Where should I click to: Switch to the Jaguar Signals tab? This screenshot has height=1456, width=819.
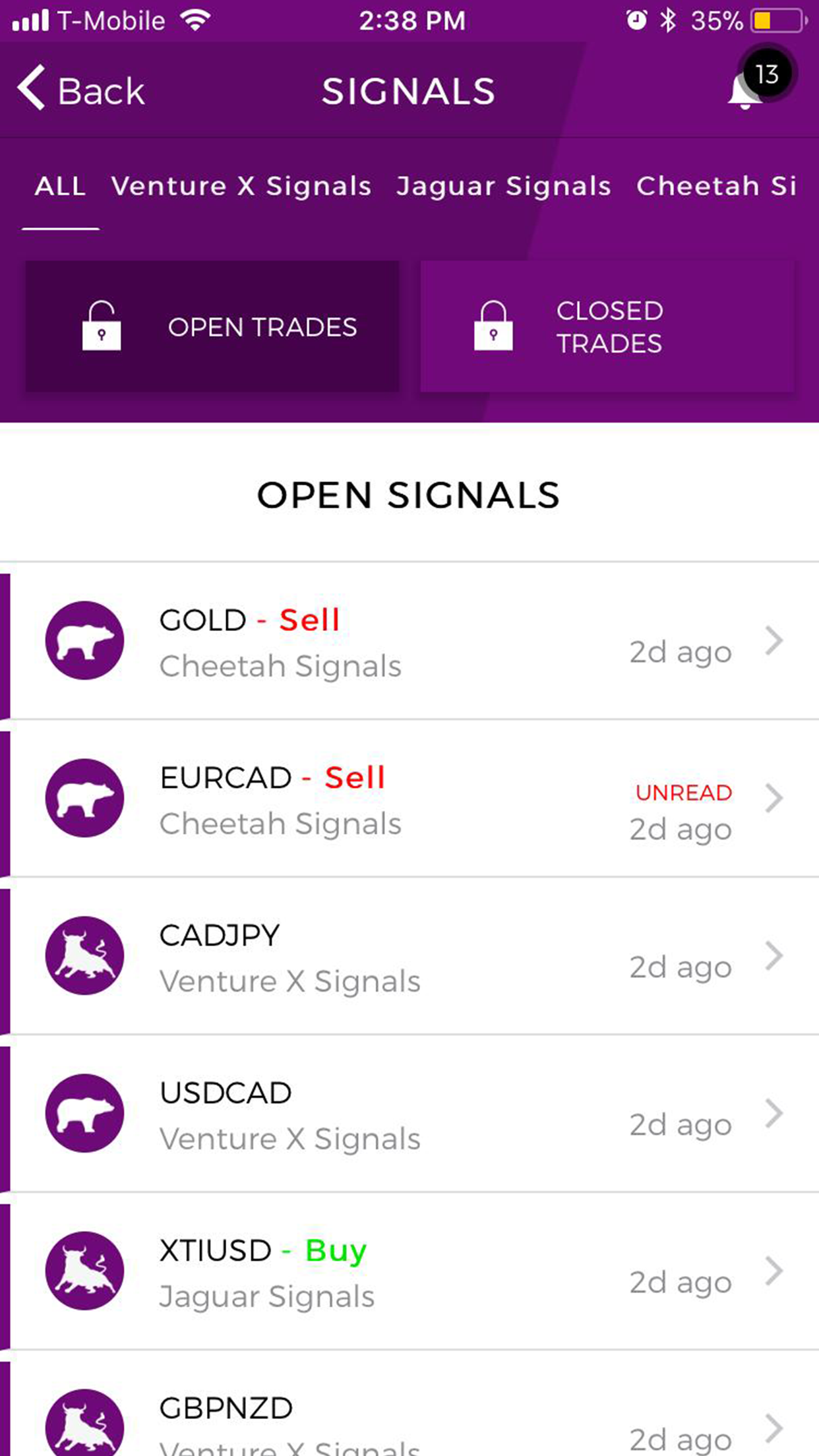click(503, 186)
